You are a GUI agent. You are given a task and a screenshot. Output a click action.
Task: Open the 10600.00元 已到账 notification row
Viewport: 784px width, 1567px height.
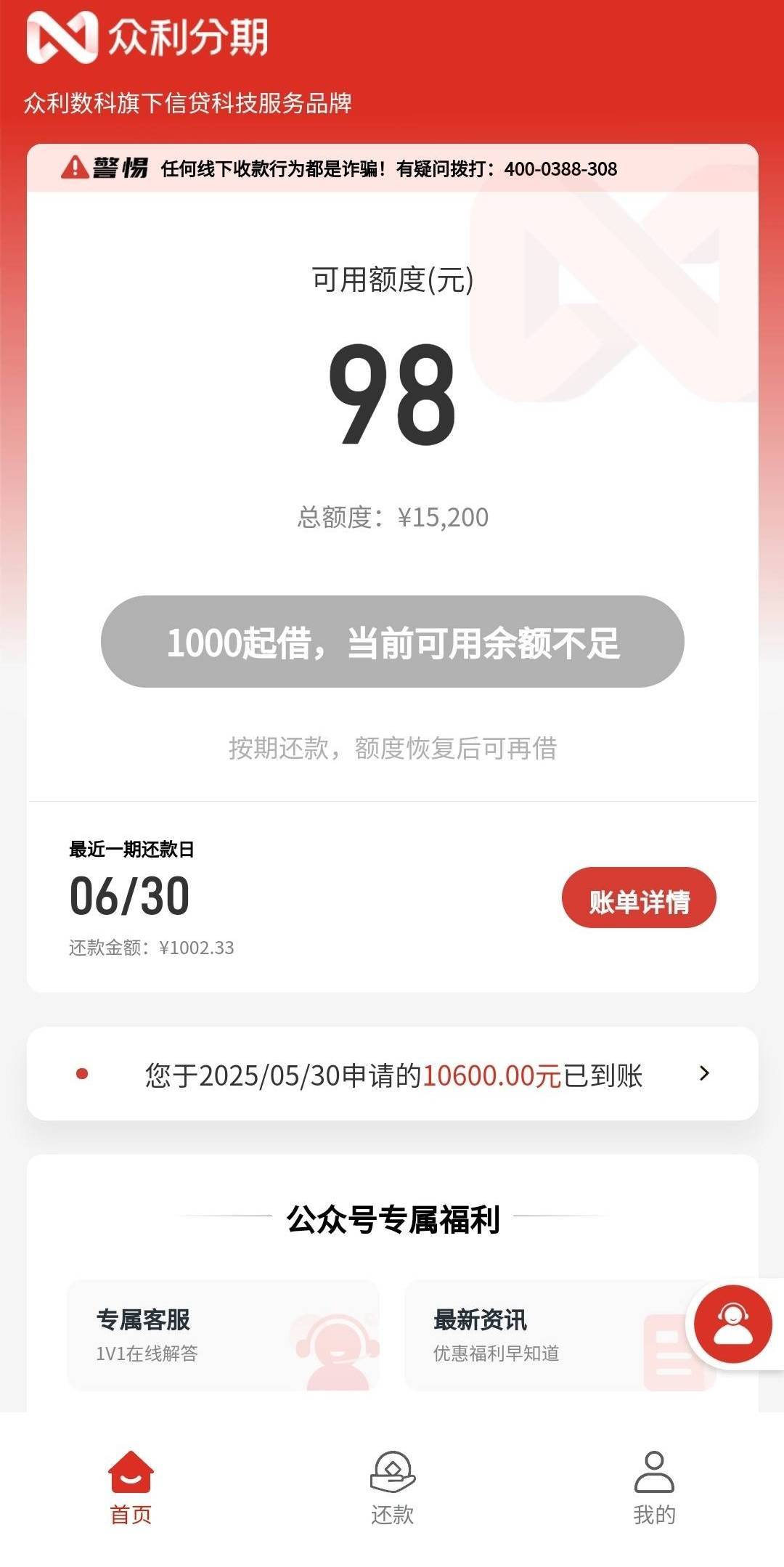[393, 1074]
